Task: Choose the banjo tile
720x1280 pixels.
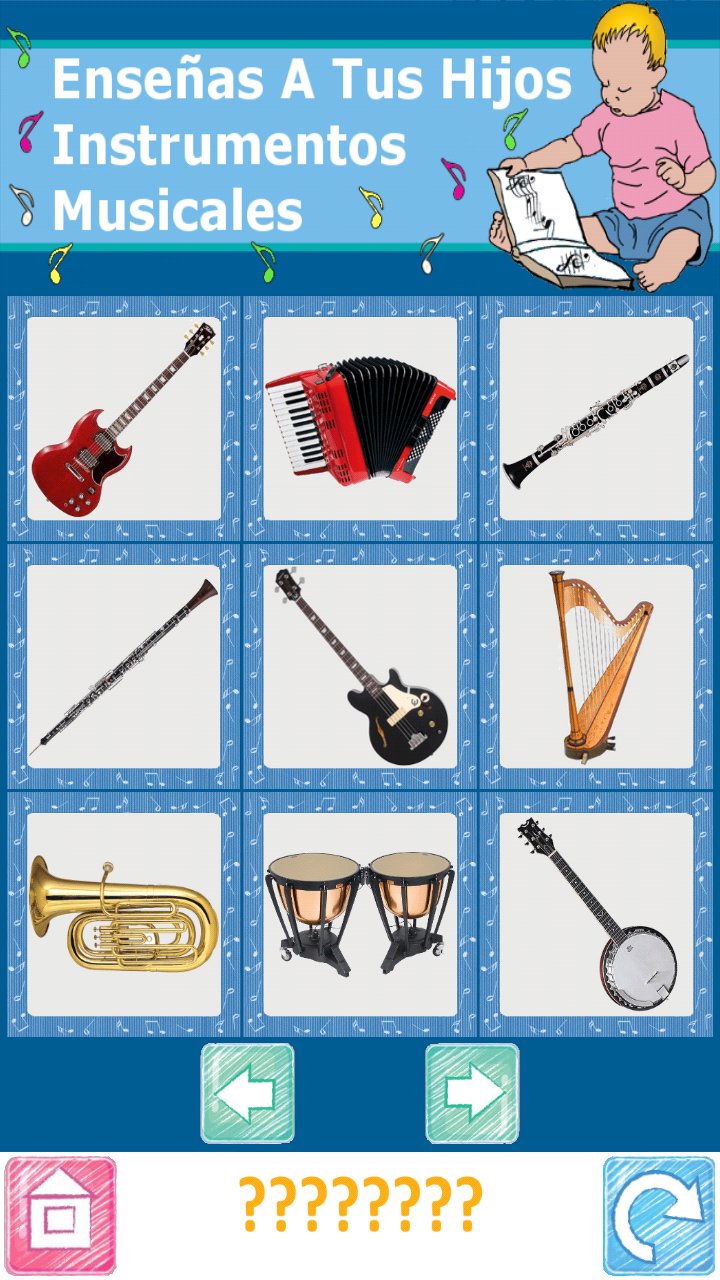Action: (x=596, y=914)
